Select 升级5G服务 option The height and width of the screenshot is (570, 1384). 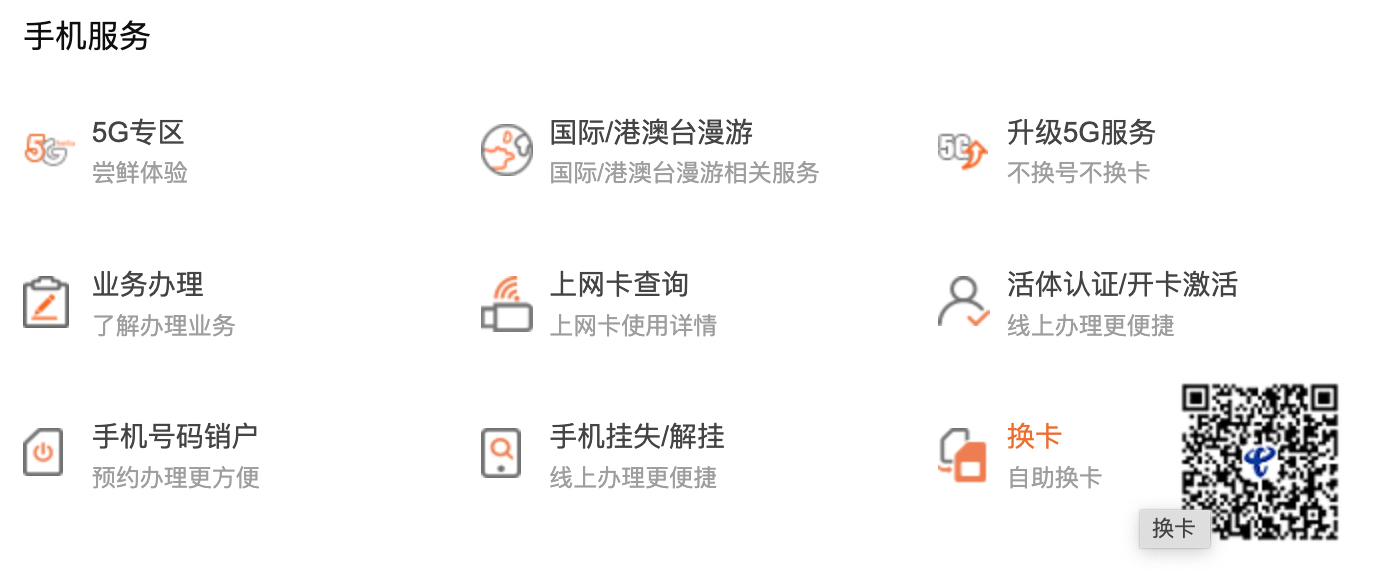pos(1081,133)
